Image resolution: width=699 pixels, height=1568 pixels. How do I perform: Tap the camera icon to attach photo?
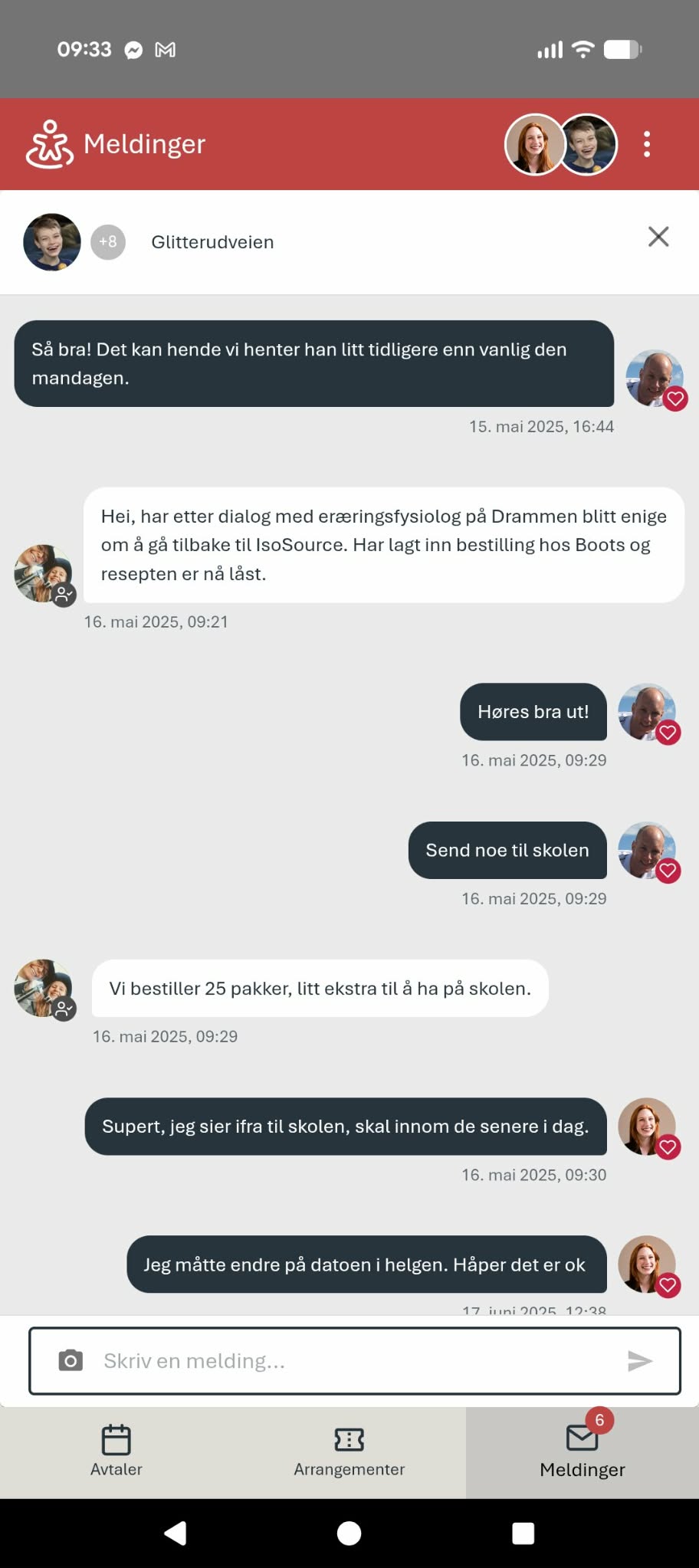71,1360
